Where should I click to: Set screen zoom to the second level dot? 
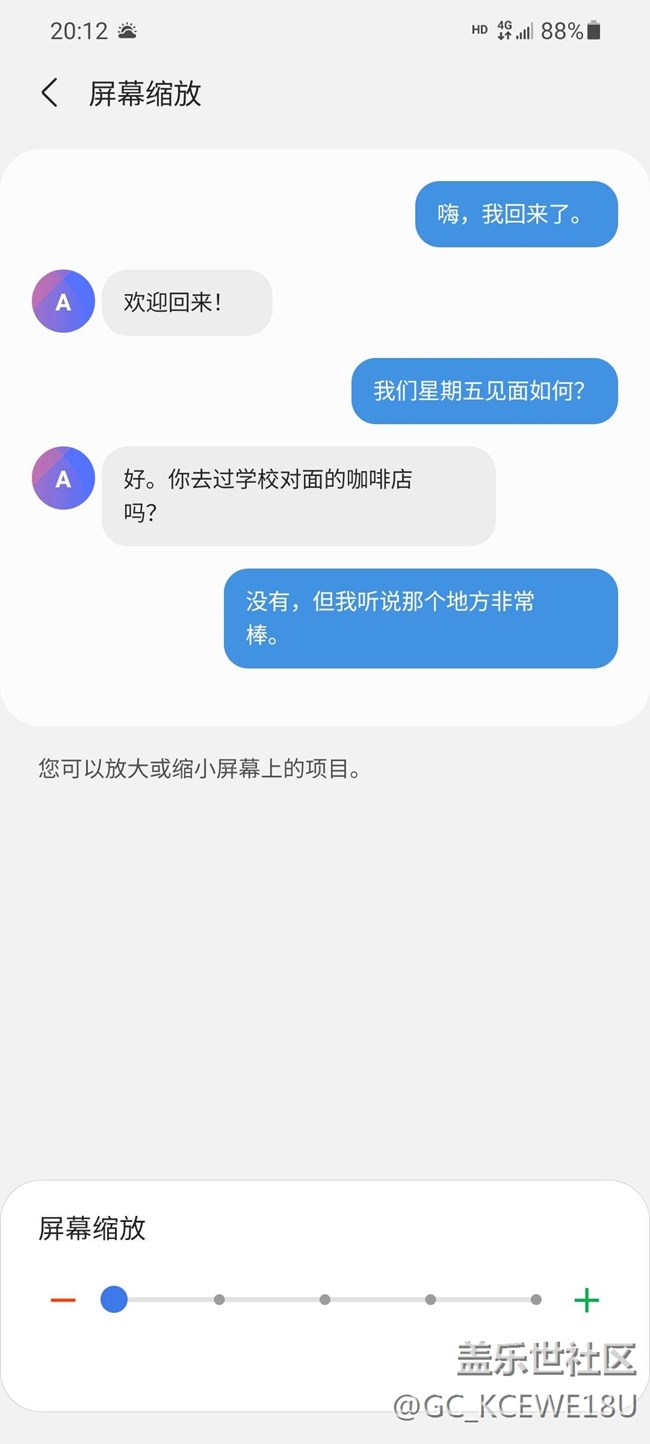coord(219,1300)
